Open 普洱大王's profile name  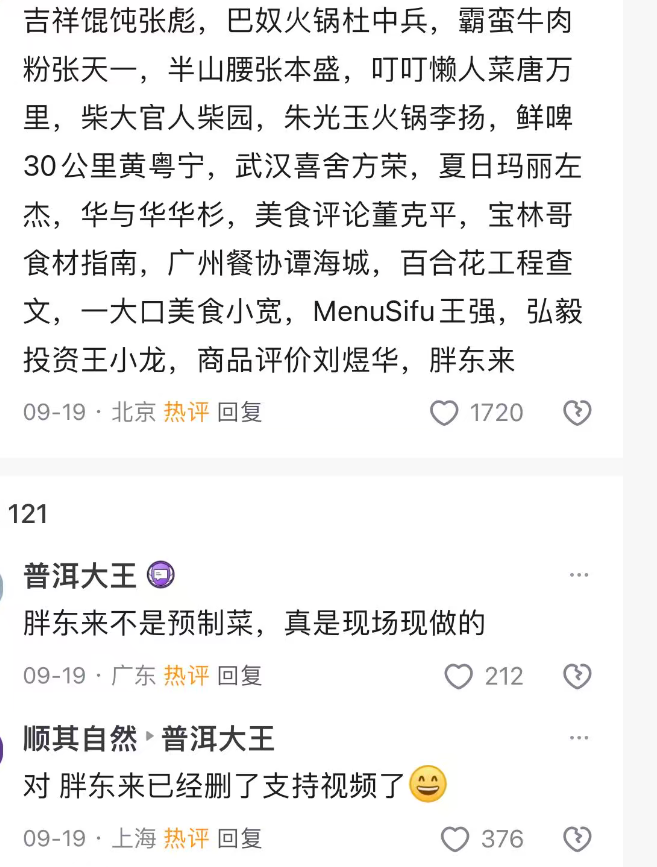(x=80, y=575)
